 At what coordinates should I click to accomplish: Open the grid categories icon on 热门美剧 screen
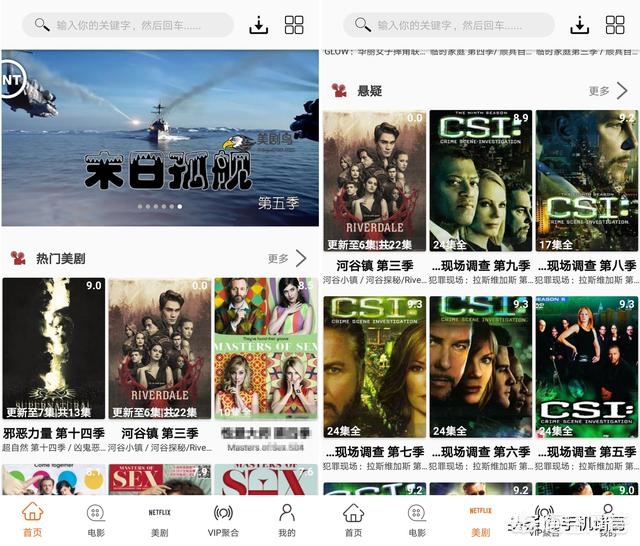point(294,25)
